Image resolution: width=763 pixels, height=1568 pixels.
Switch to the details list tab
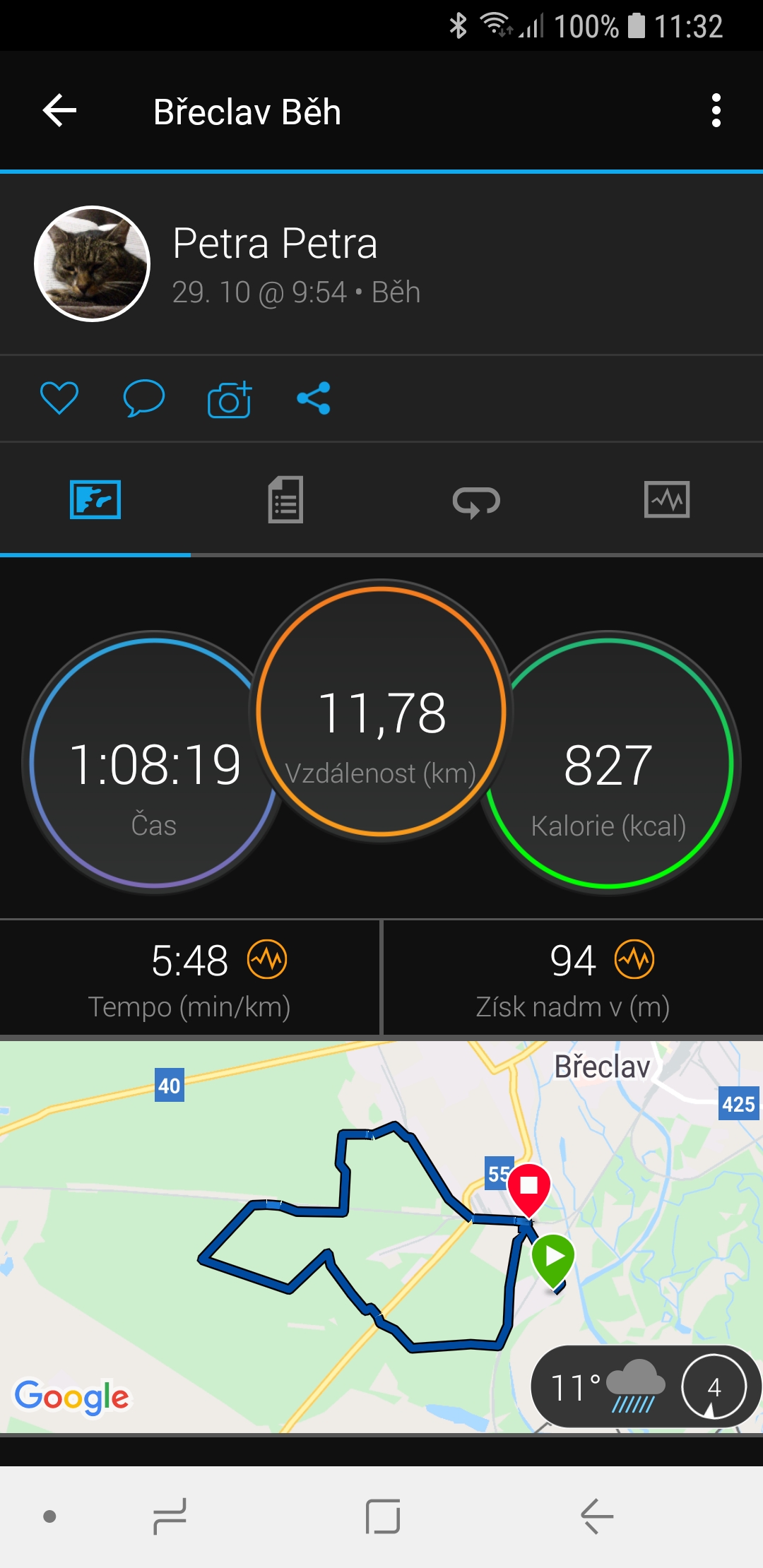[x=285, y=499]
